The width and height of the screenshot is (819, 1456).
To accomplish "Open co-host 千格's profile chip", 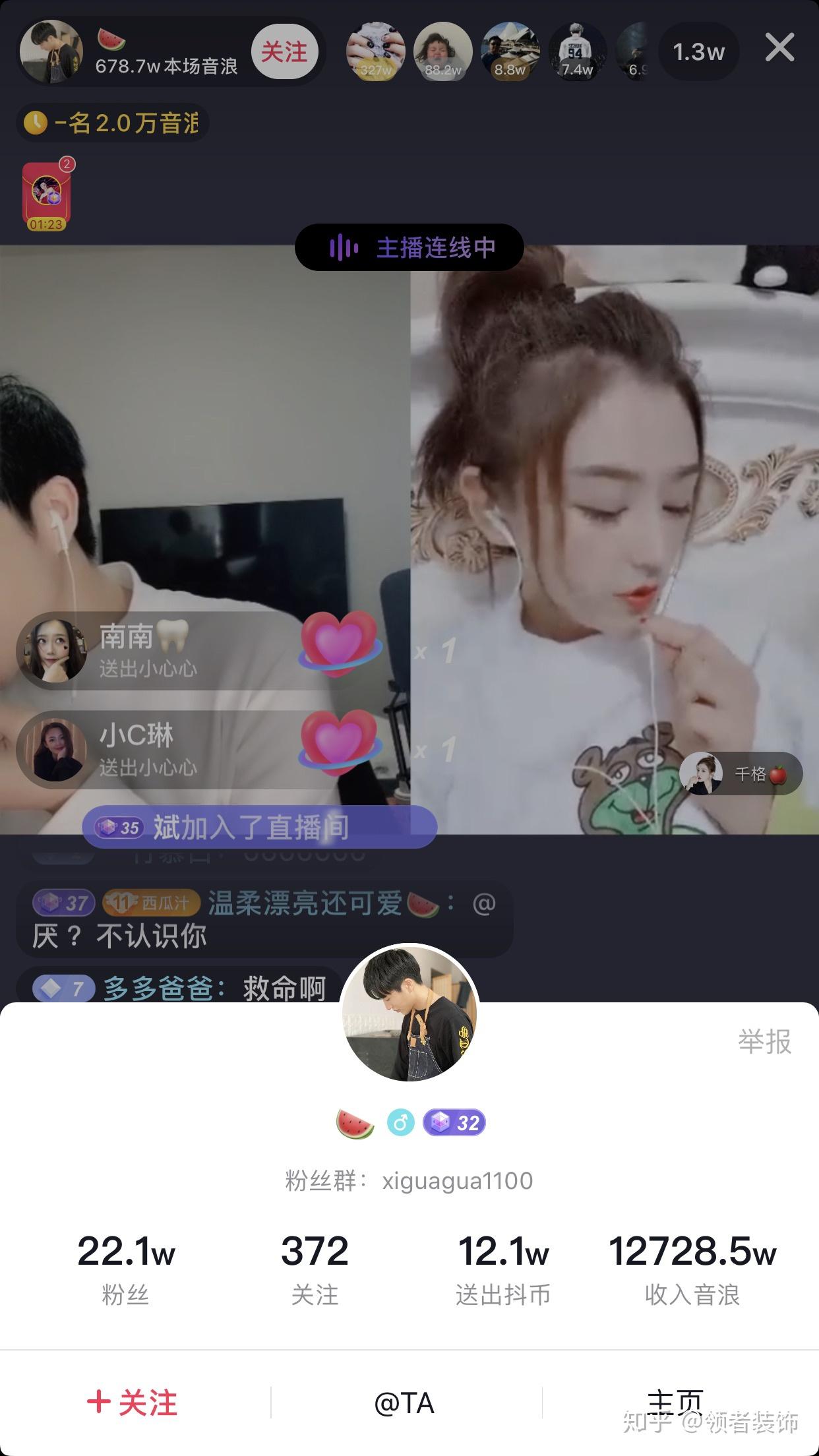I will [740, 773].
